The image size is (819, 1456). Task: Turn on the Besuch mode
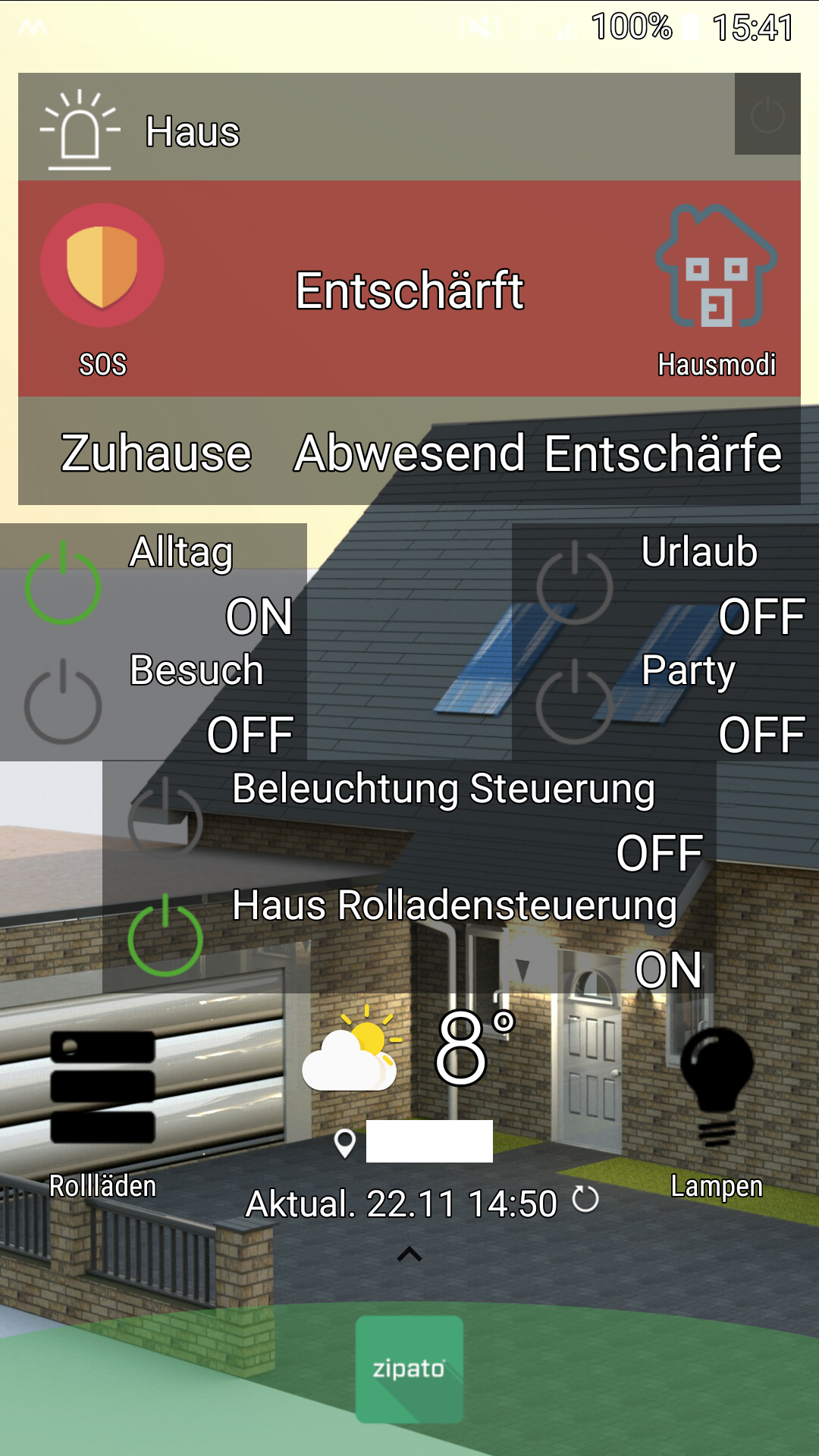(x=63, y=704)
